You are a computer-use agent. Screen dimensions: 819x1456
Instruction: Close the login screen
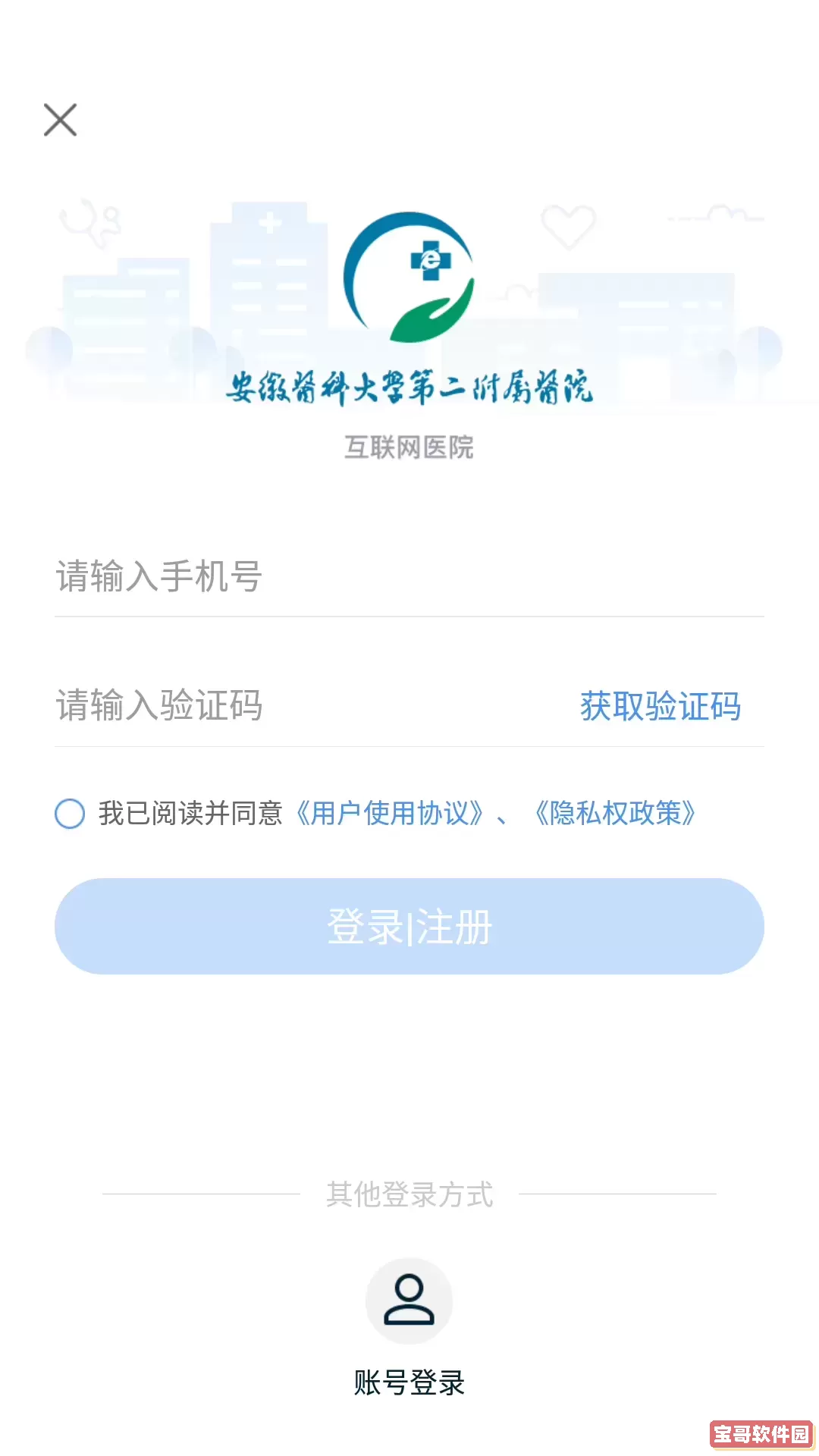click(61, 120)
